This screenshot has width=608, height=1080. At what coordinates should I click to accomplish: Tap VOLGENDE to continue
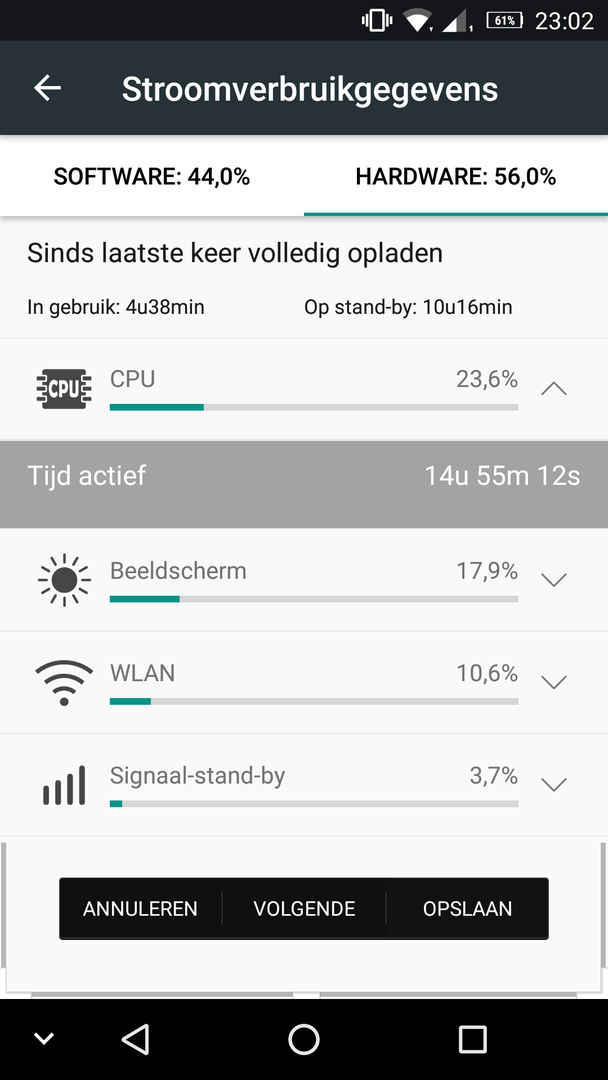304,909
